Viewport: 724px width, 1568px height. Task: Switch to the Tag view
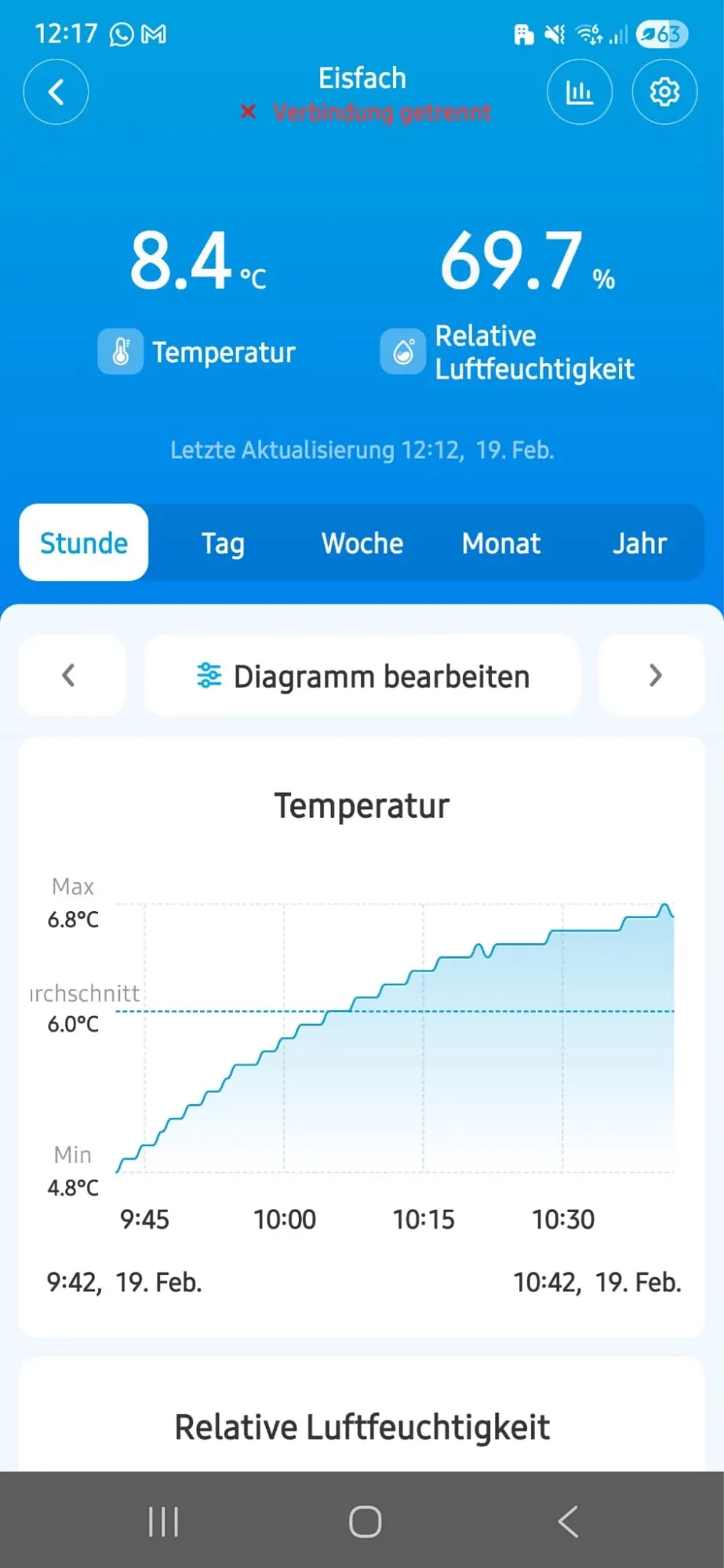tap(223, 543)
